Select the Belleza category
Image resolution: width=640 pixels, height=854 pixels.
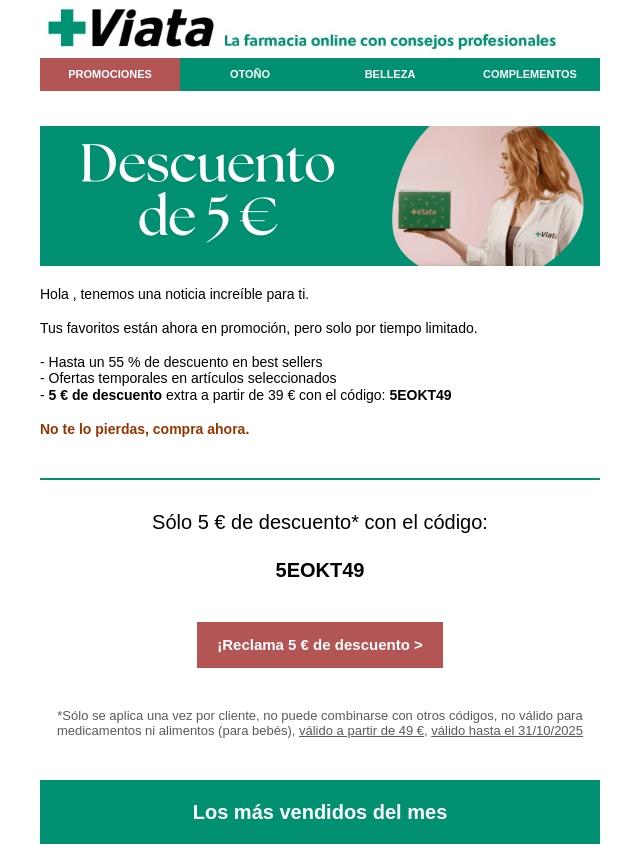pos(390,74)
